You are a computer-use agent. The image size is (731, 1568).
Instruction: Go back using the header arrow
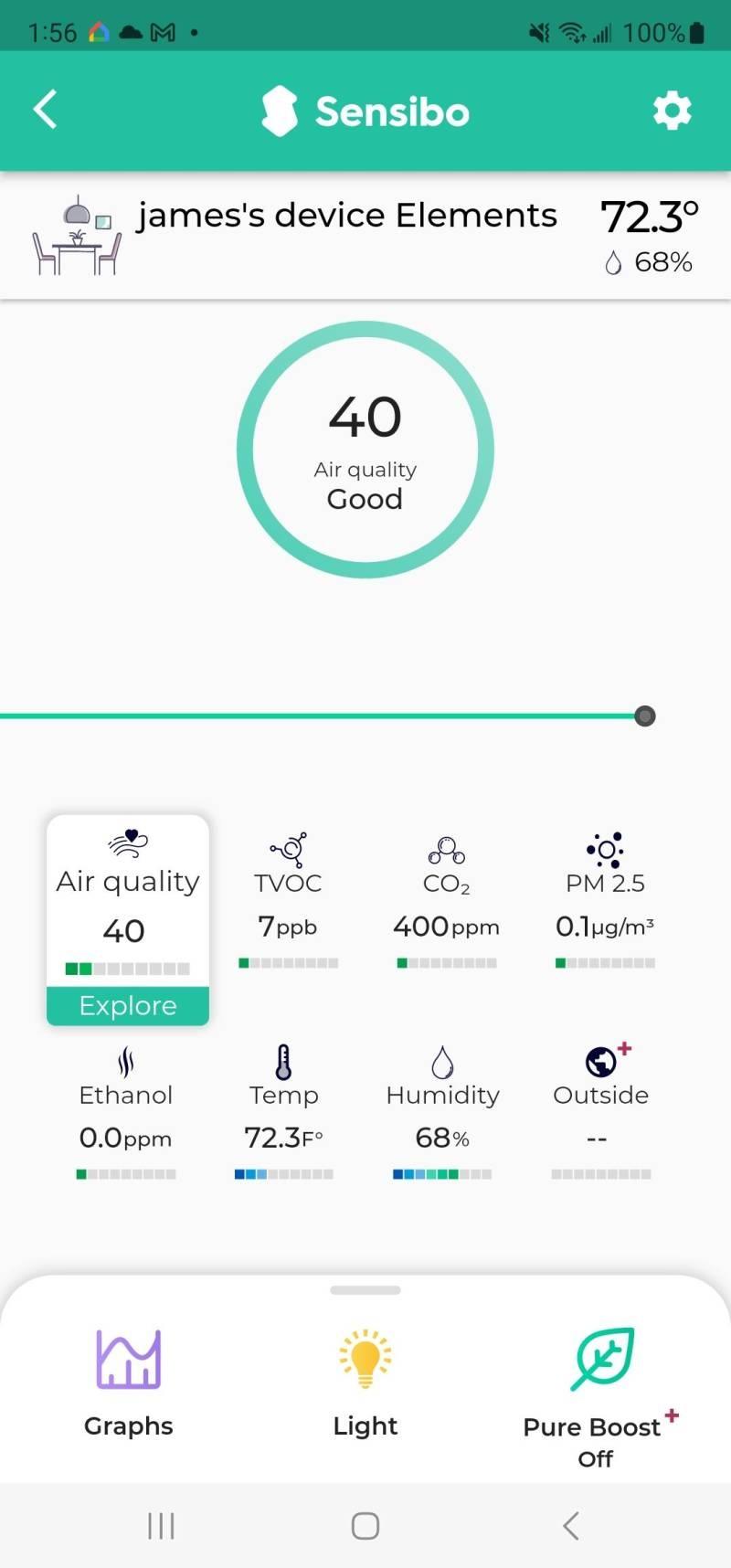click(x=46, y=110)
